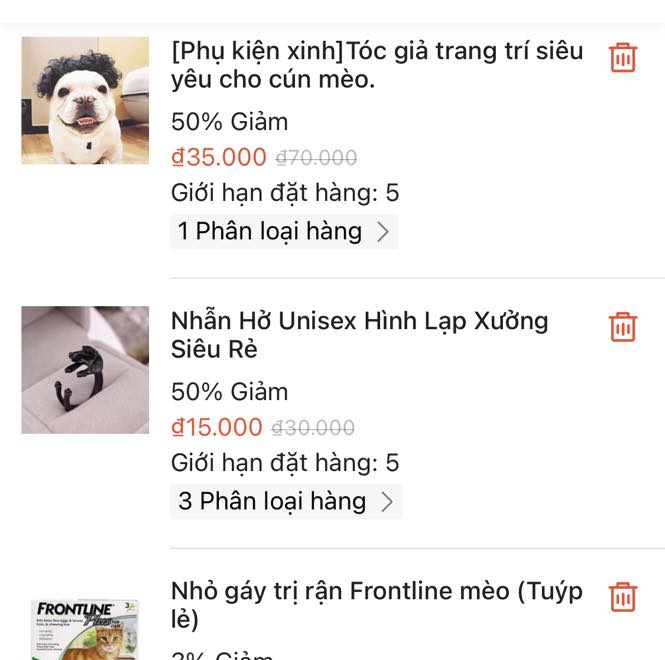This screenshot has height=660, width=665.
Task: Open the Frontline Plus product image
Action: click(85, 630)
